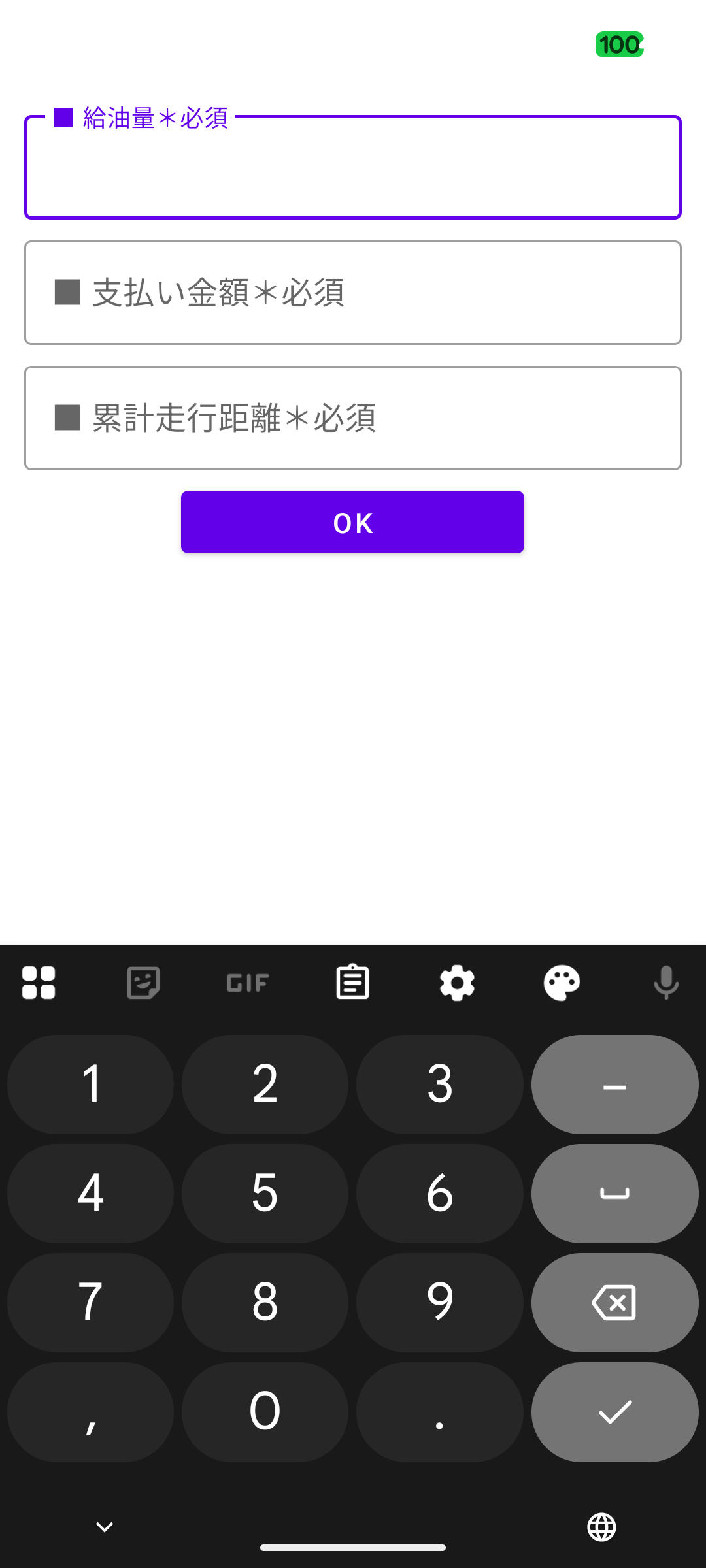Tap the 0 key
Viewport: 706px width, 1568px height.
coord(265,1412)
